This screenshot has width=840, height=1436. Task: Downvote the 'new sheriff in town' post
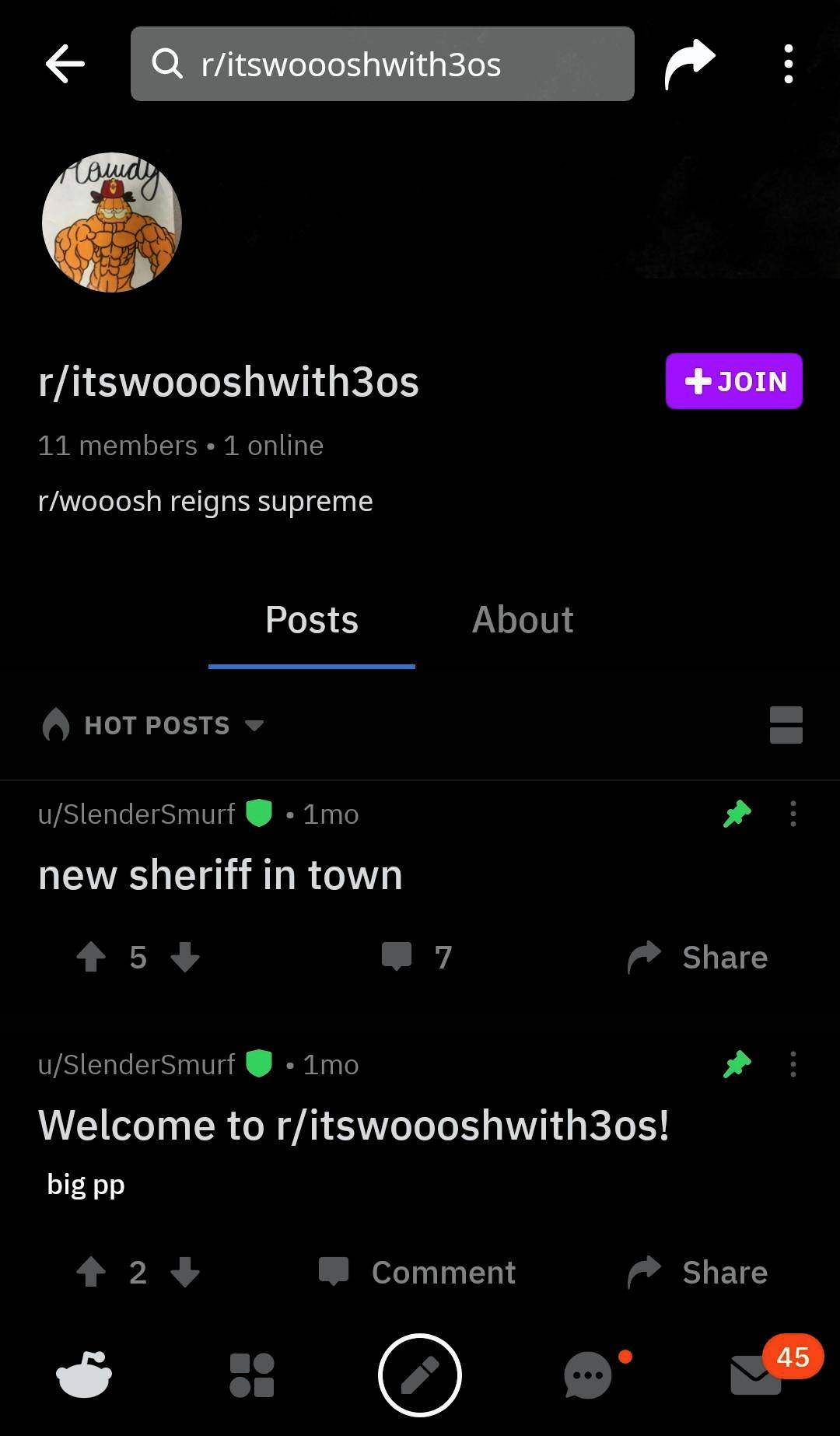point(185,957)
